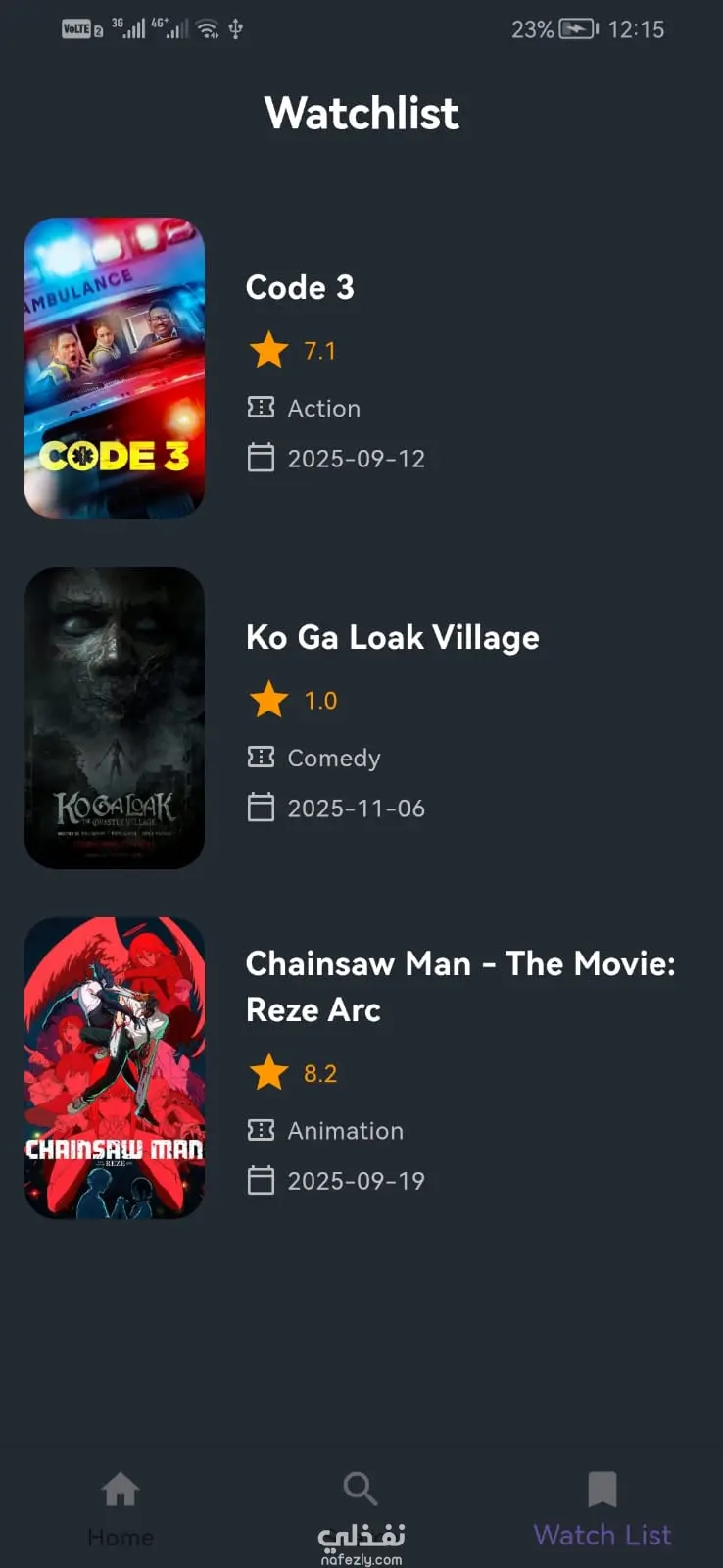This screenshot has height=1568, width=723.
Task: Switch to the Home tab
Action: (x=120, y=1507)
